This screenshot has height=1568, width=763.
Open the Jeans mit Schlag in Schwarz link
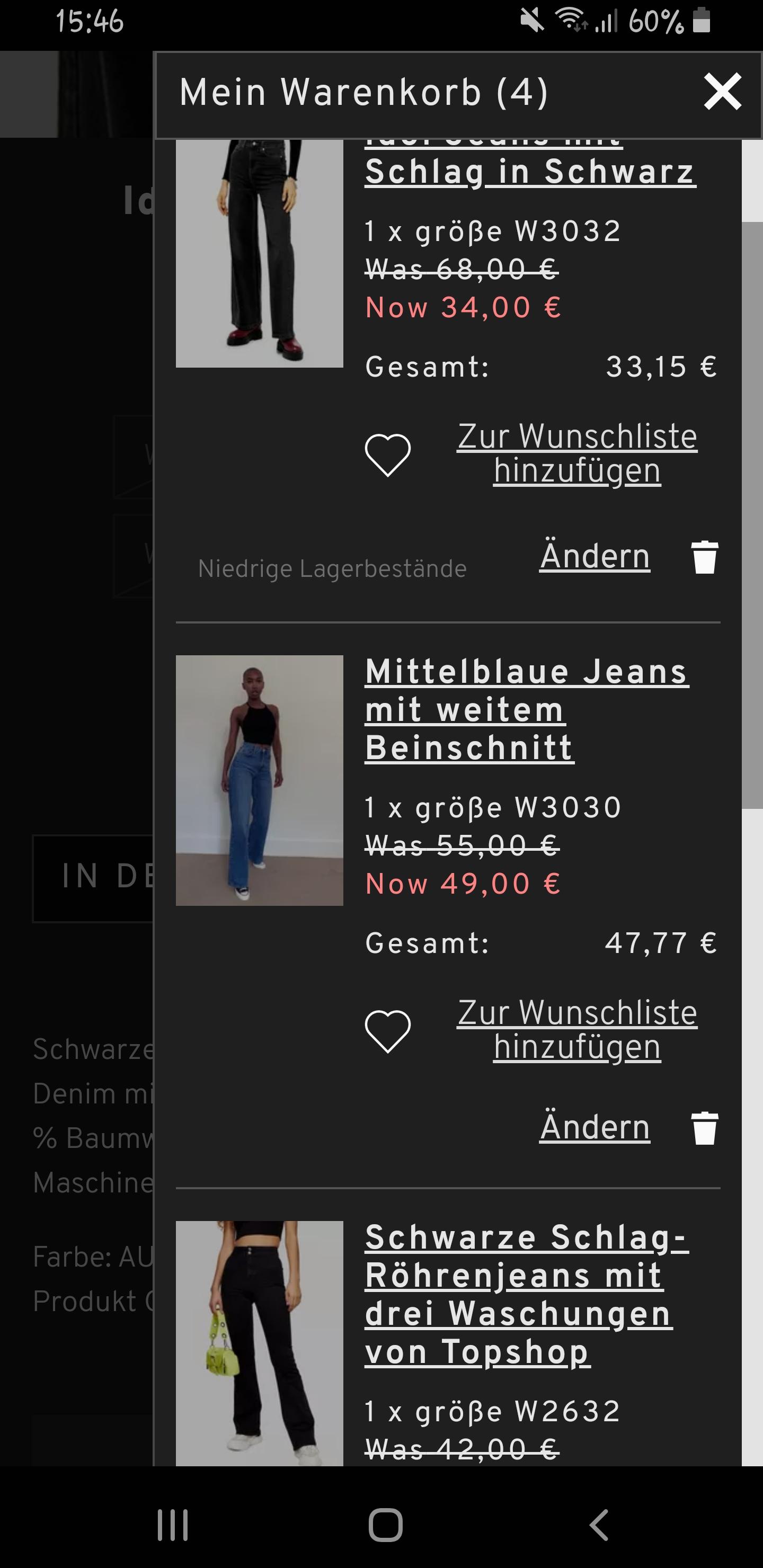click(530, 171)
